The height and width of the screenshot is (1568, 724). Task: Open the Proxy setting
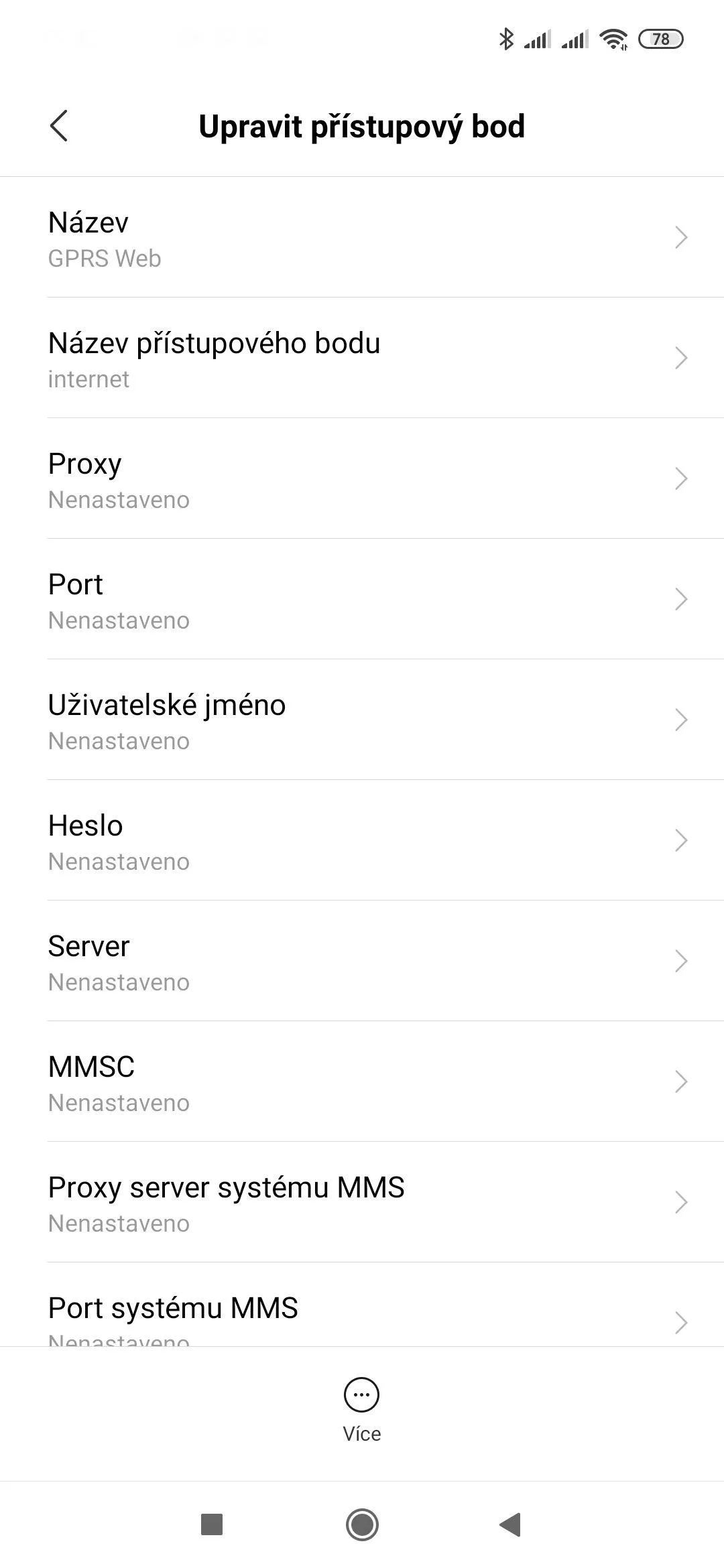pyautogui.click(x=362, y=478)
